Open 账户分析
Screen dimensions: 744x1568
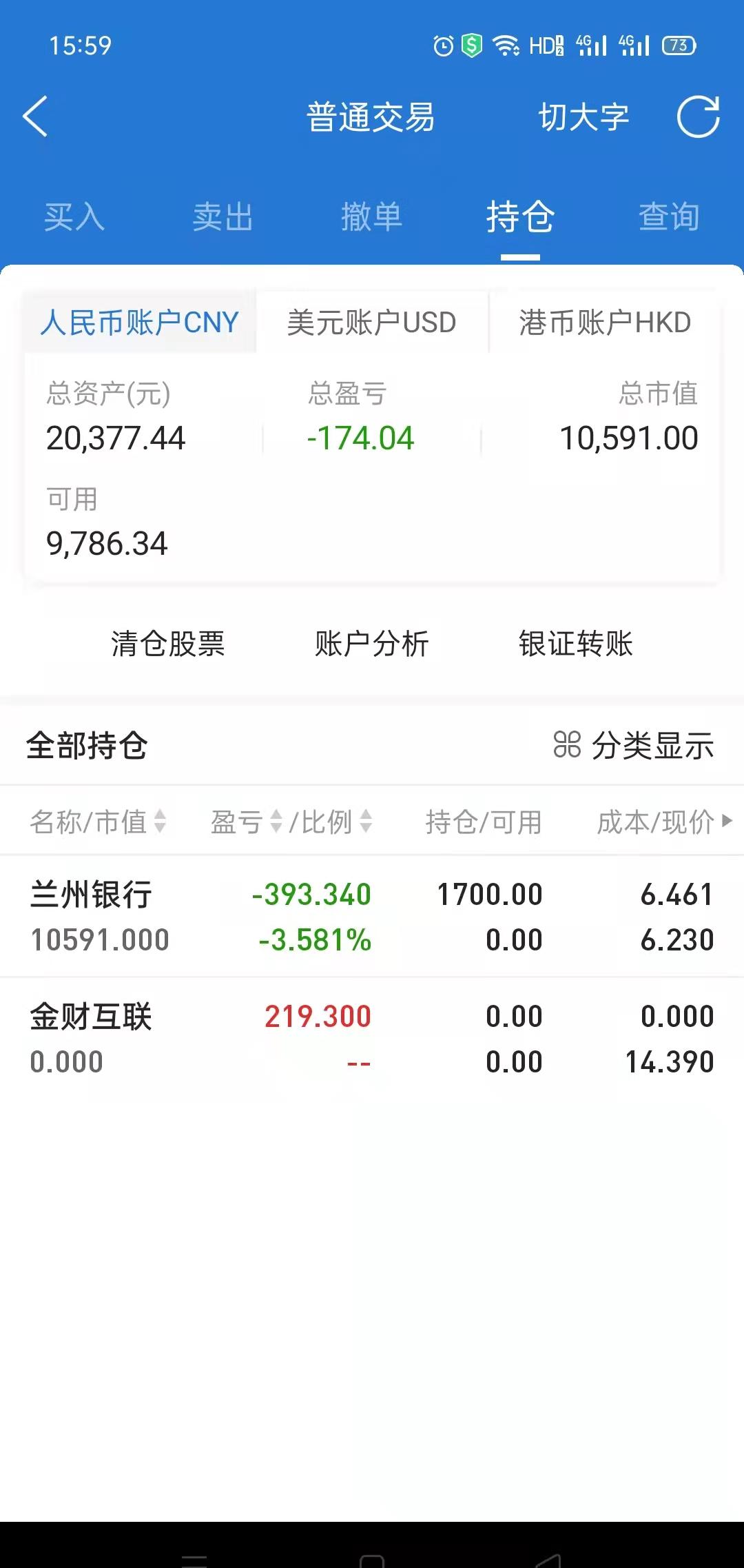372,644
